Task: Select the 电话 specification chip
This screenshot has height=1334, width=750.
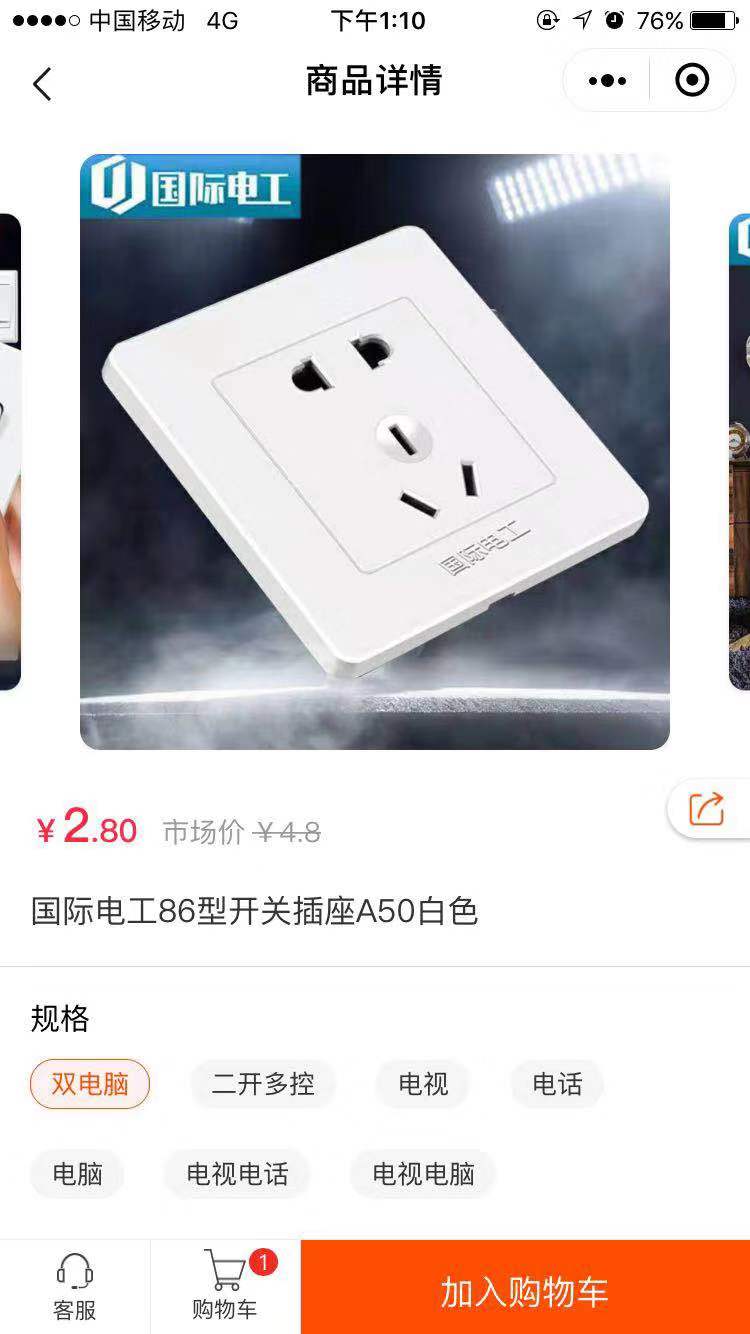Action: click(557, 1084)
